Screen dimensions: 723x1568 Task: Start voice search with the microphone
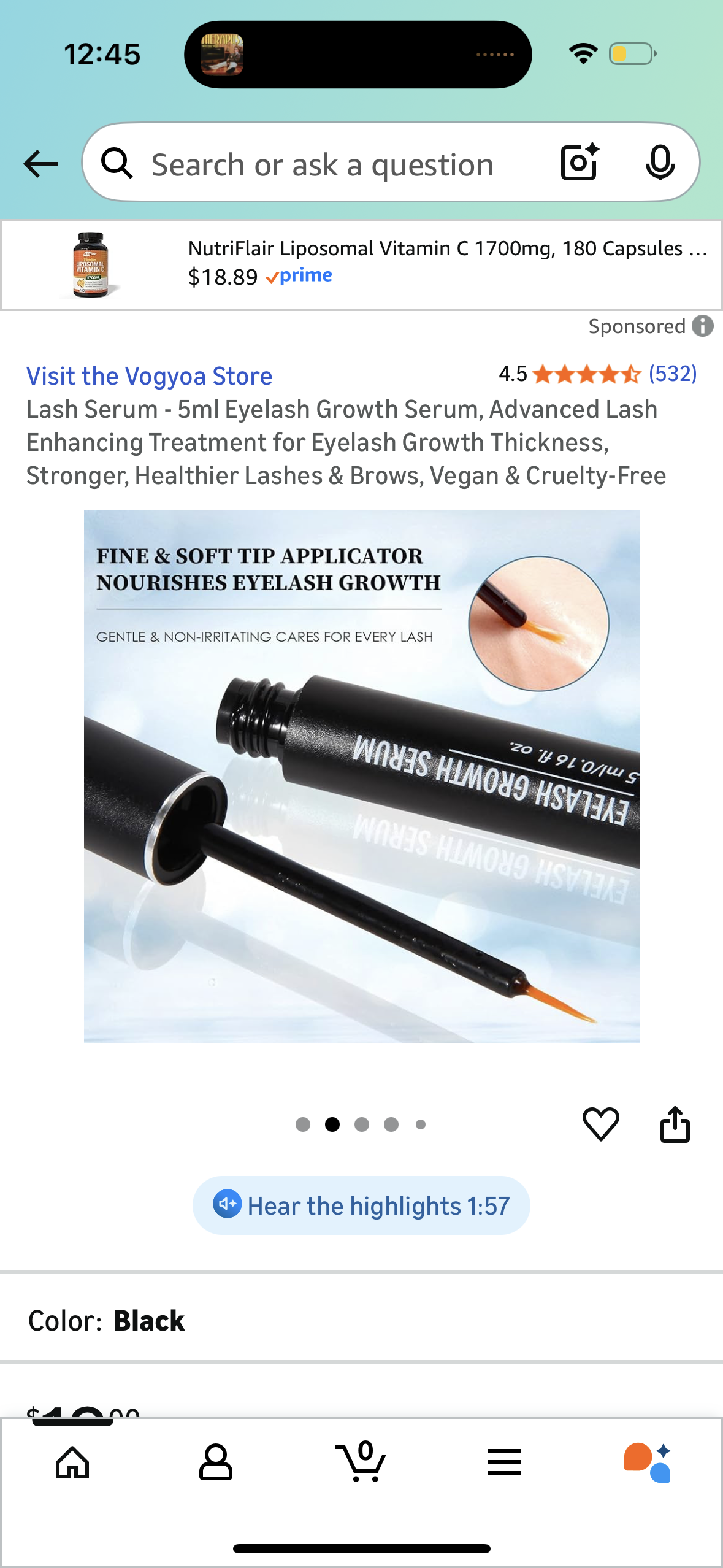660,163
